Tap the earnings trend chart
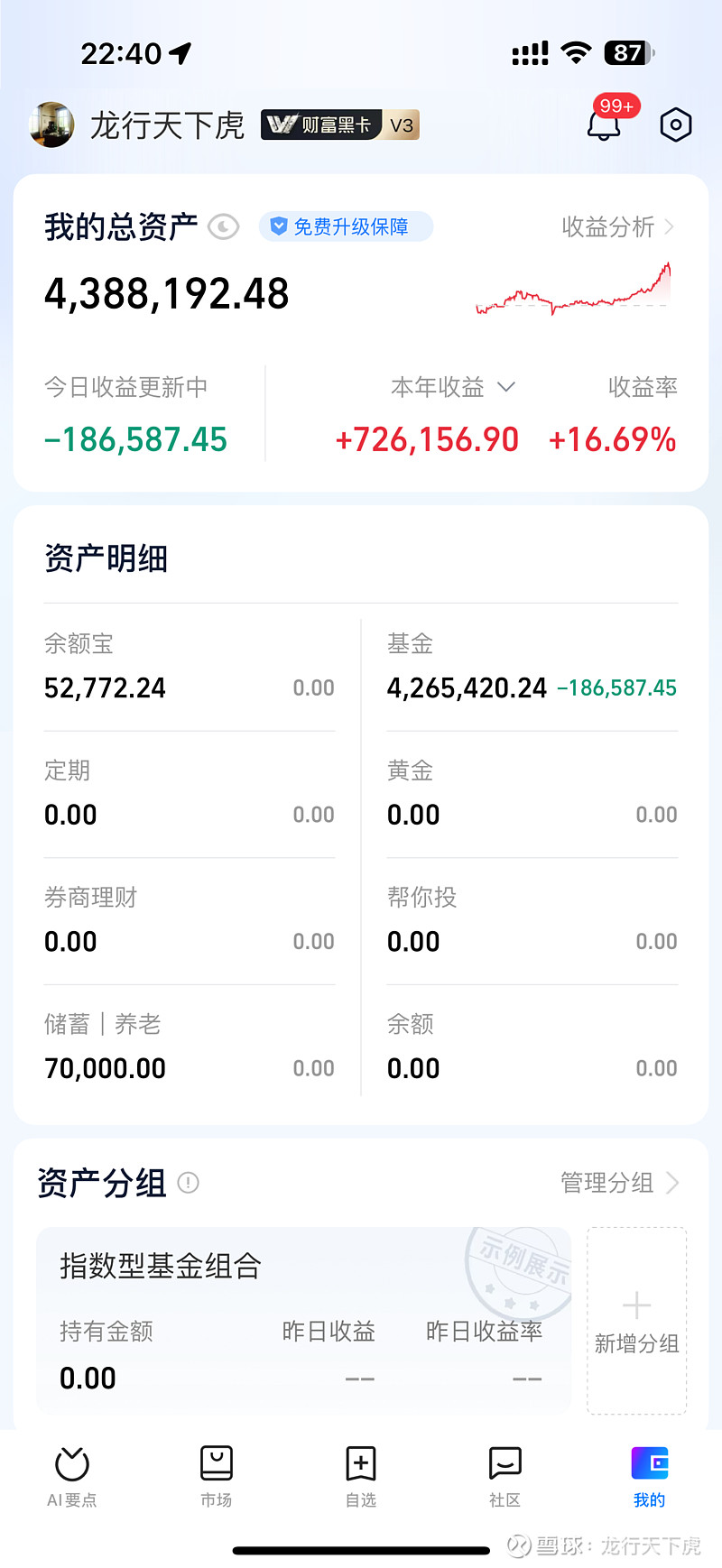This screenshot has height=1568, width=722. tap(573, 289)
